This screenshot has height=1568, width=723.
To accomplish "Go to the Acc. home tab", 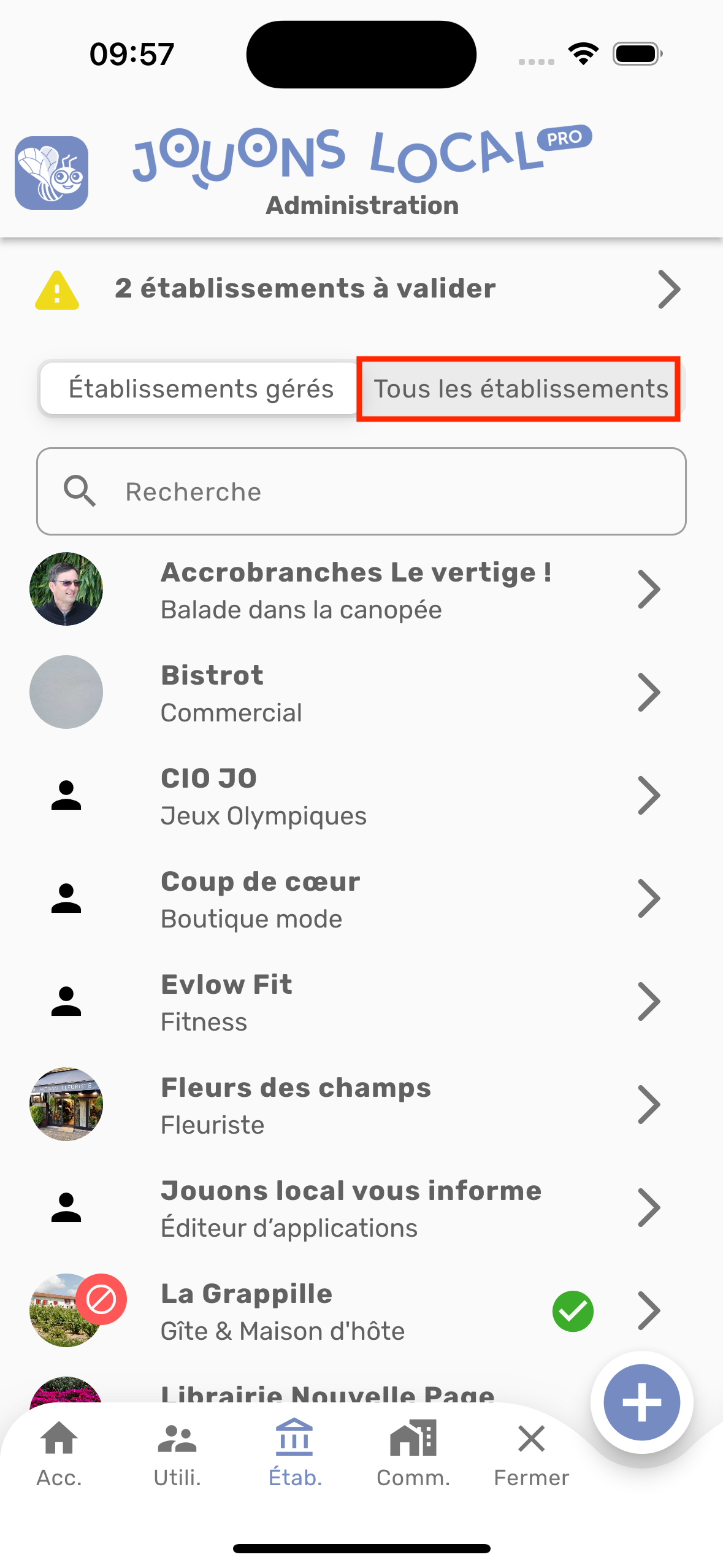I will pos(59,1454).
